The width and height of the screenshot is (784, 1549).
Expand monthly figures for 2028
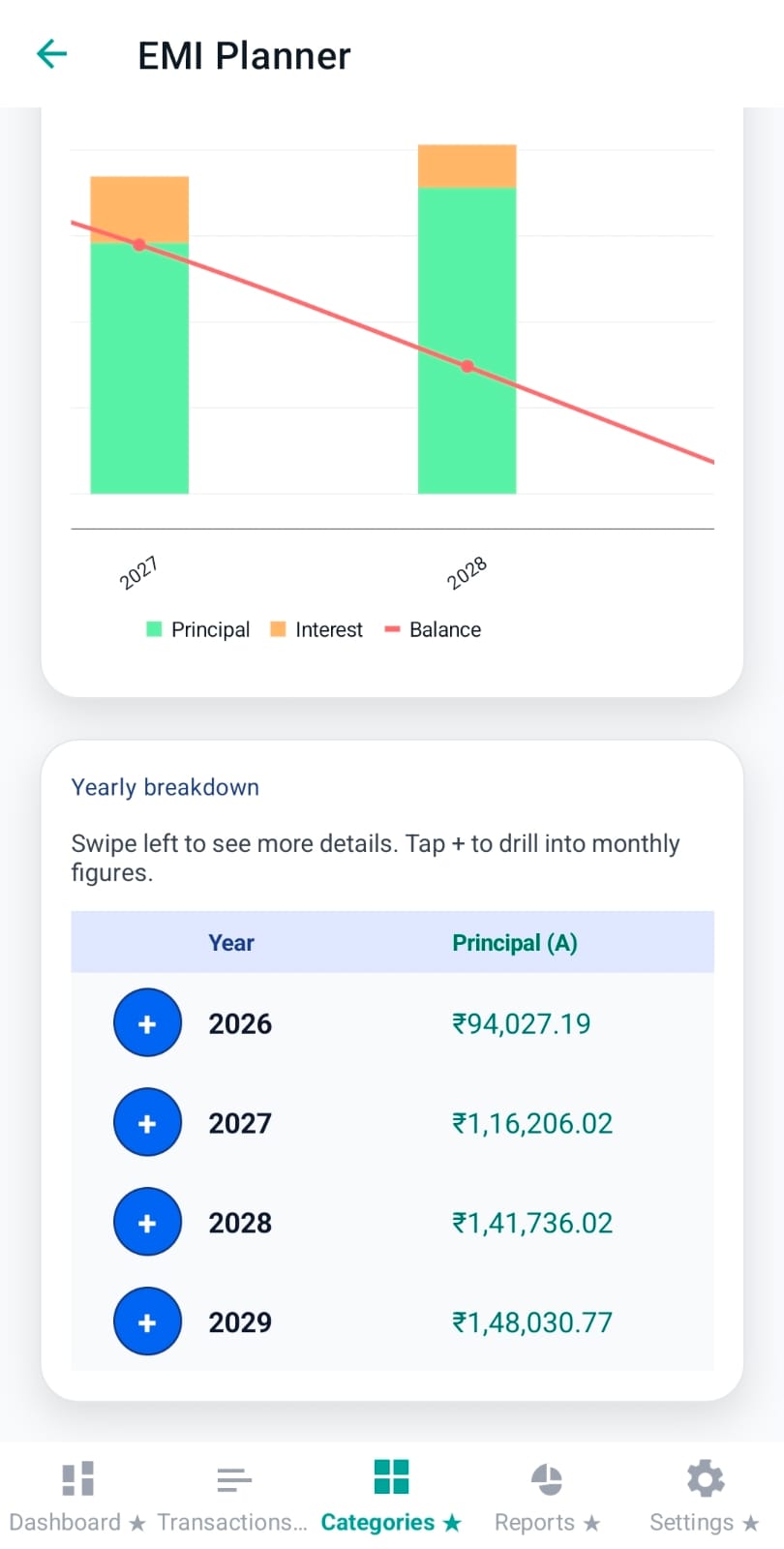(147, 1223)
